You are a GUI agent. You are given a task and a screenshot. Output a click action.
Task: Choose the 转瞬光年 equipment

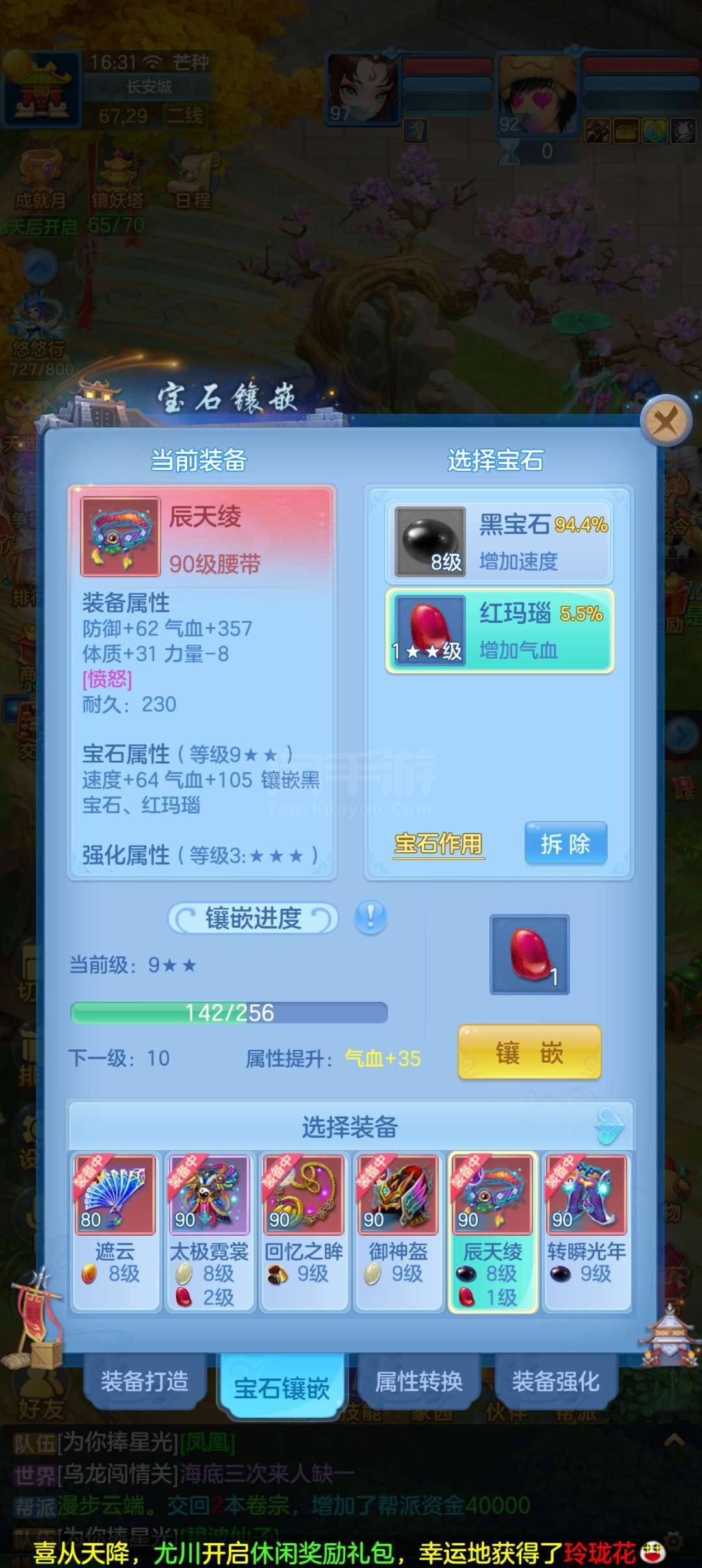tap(586, 1231)
